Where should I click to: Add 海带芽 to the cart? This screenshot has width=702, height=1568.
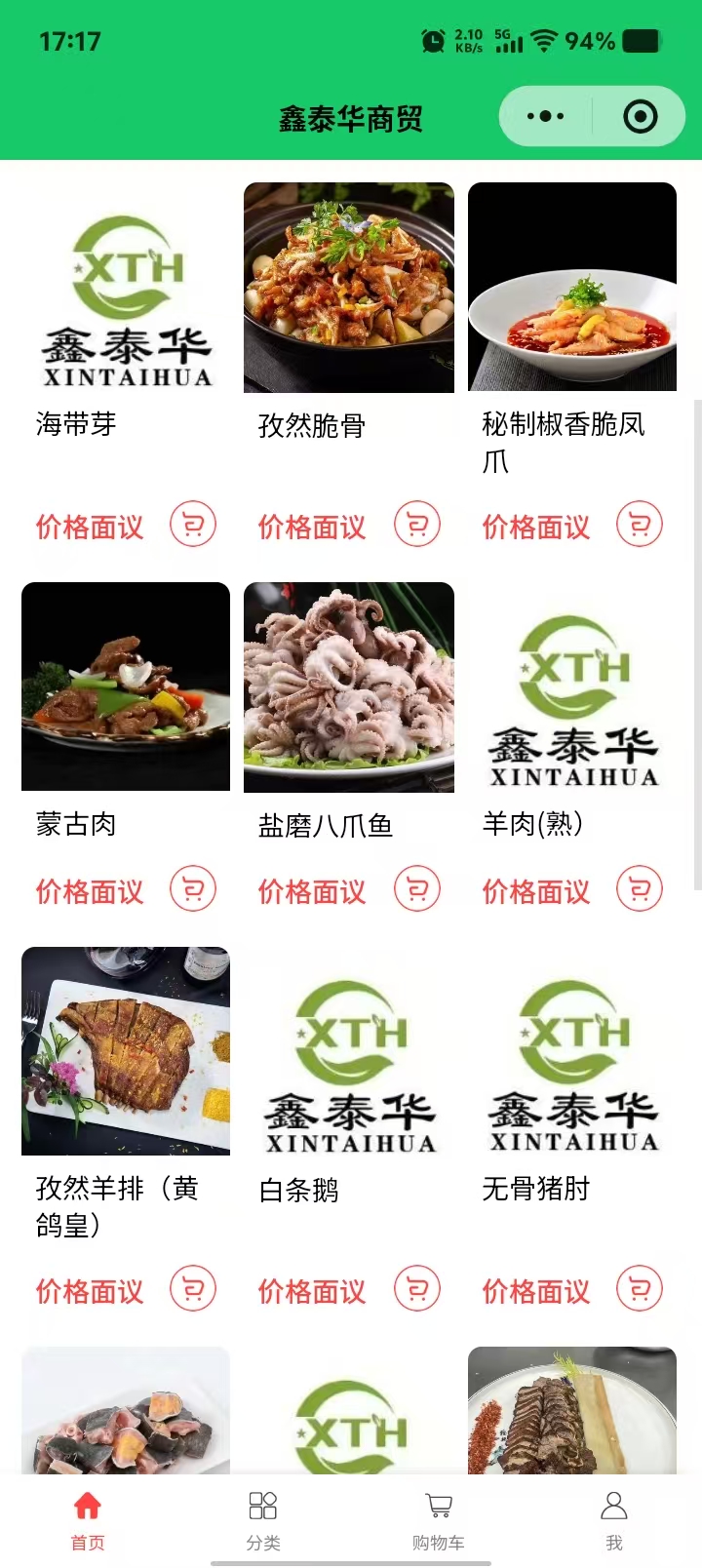tap(193, 525)
